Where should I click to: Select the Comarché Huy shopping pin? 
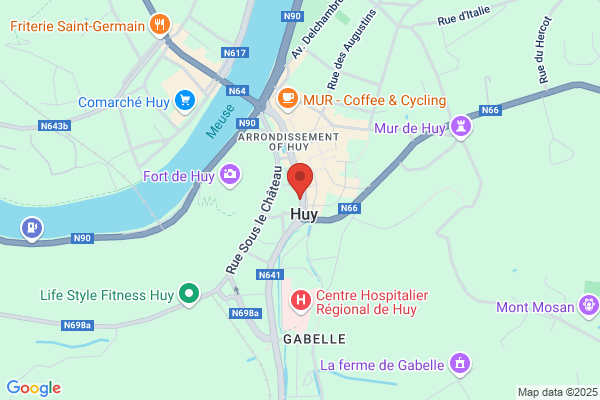185,101
